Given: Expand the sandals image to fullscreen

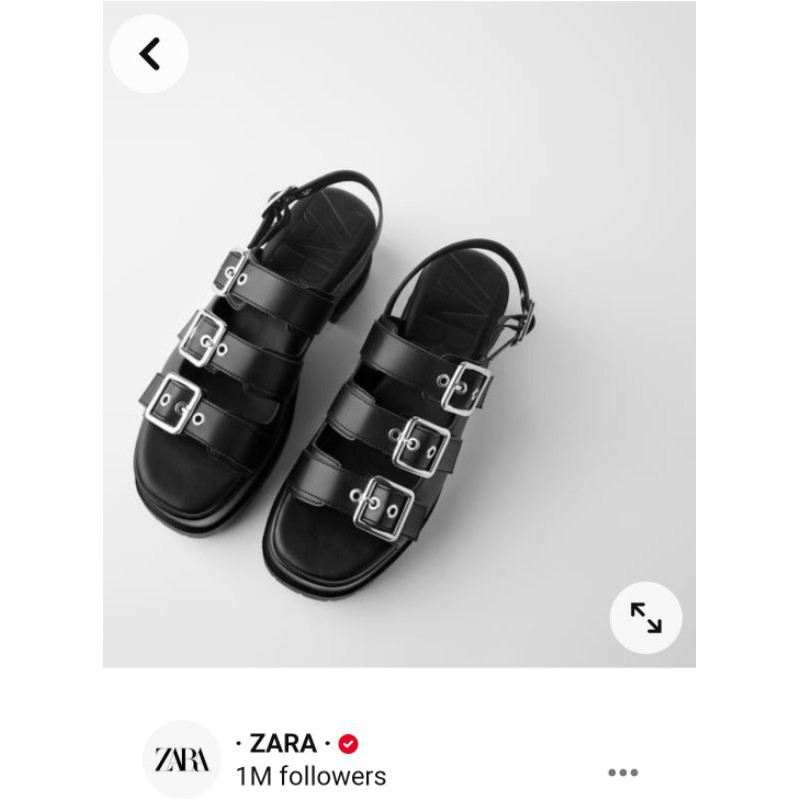Looking at the screenshot, I should pos(645,617).
